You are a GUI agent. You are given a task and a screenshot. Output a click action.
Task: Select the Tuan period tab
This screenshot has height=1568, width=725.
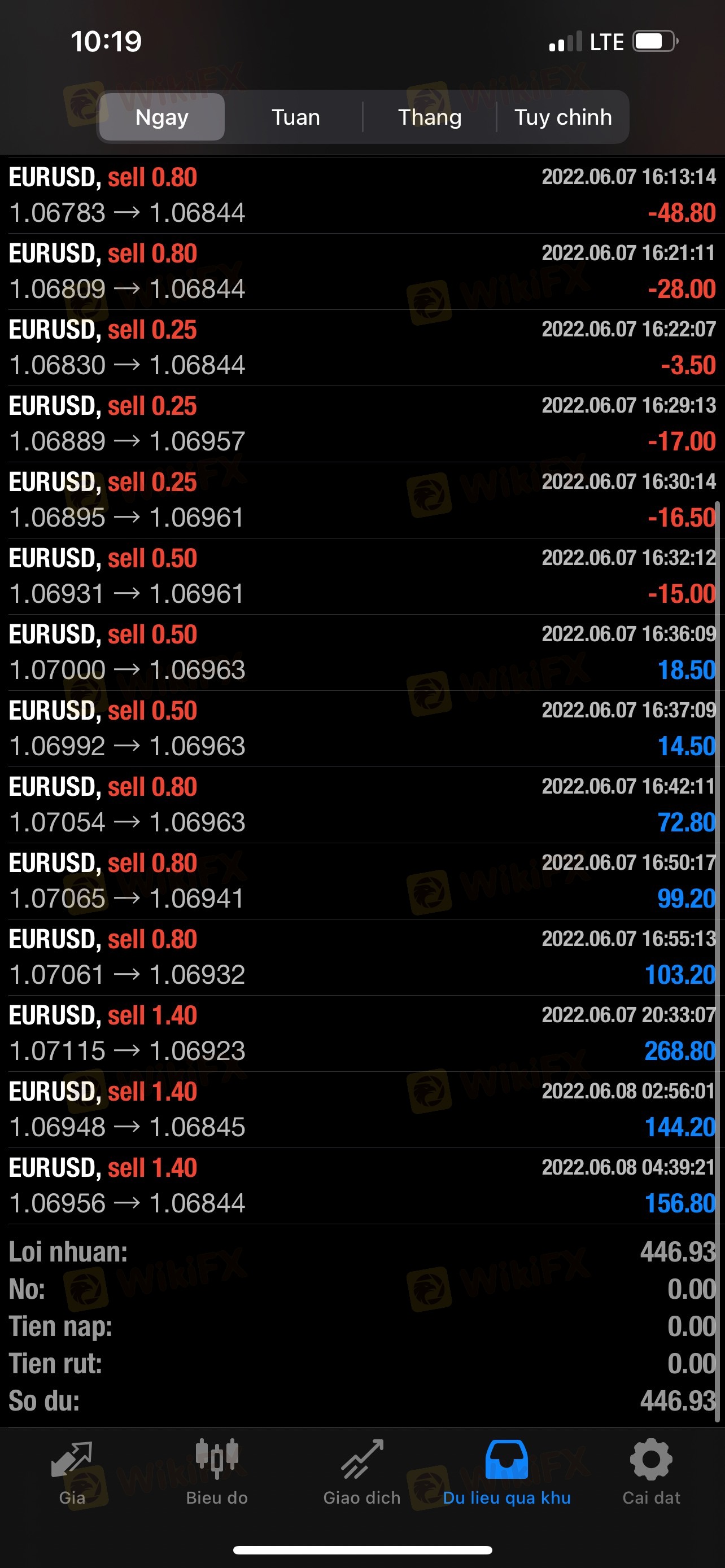pyautogui.click(x=296, y=117)
